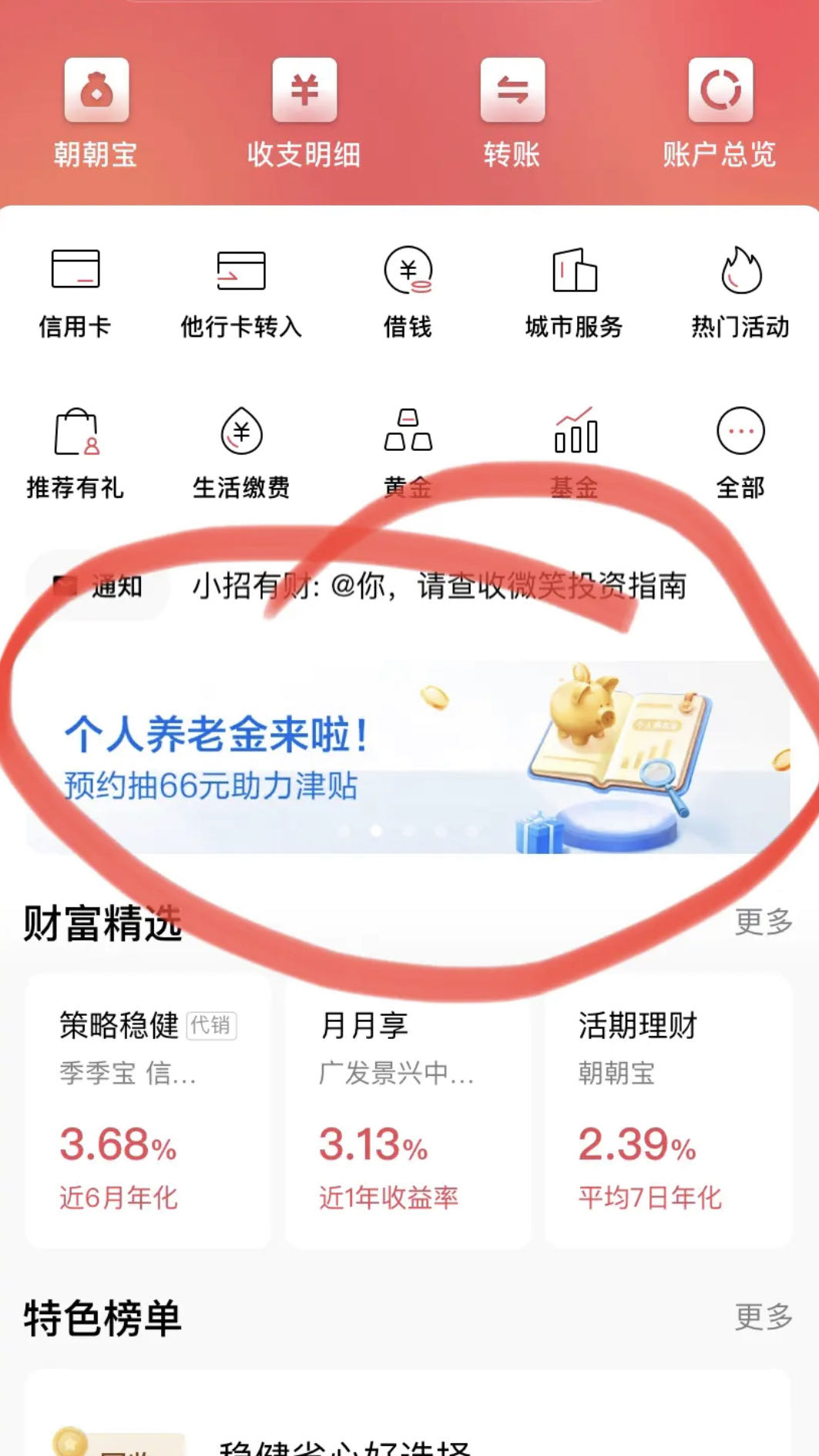Open the 小招有财 notification
The width and height of the screenshot is (819, 1456).
tap(438, 586)
